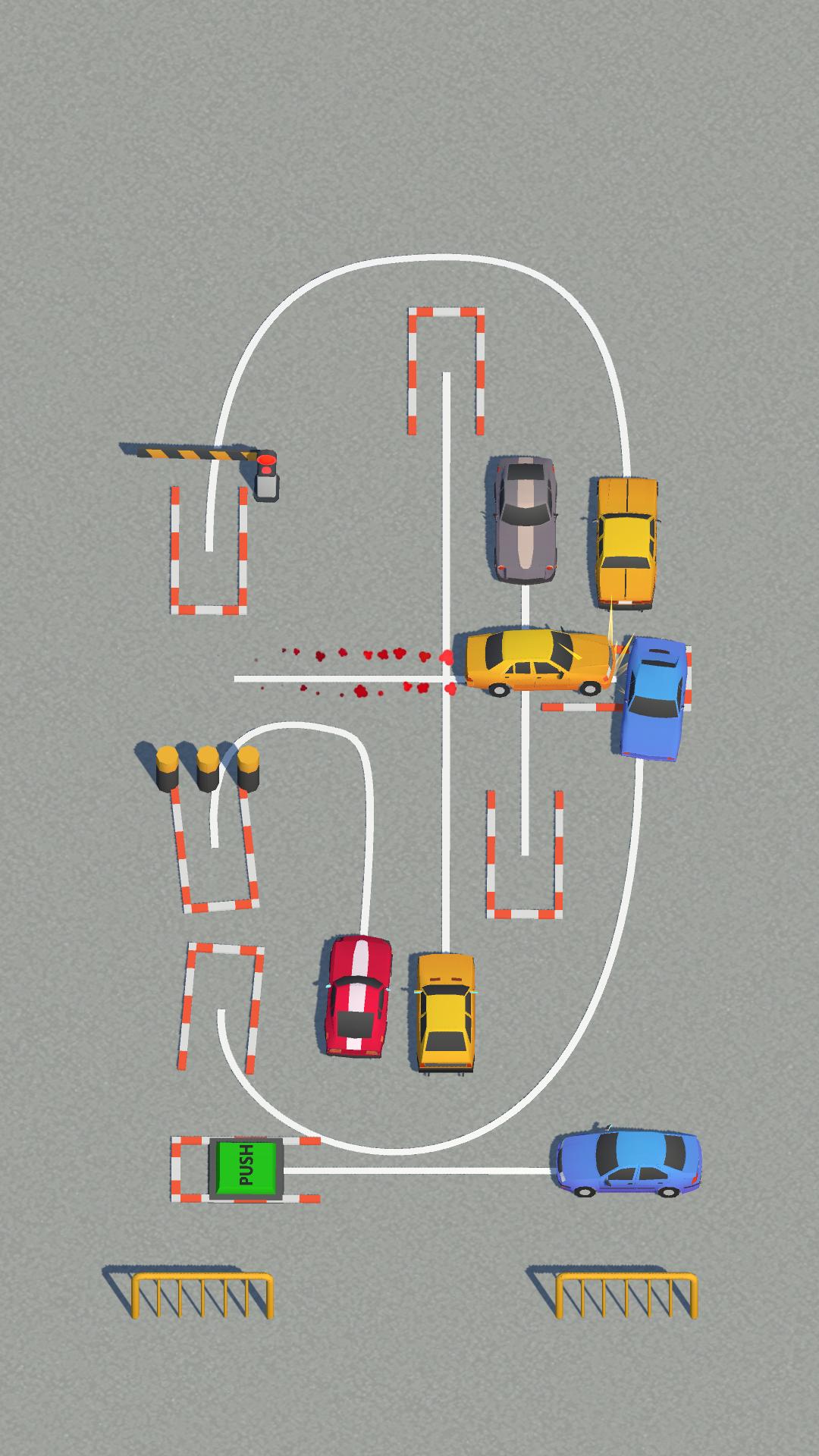Launch the blue sedan facing the PUSH button
819x1456 pixels.
[629, 1164]
